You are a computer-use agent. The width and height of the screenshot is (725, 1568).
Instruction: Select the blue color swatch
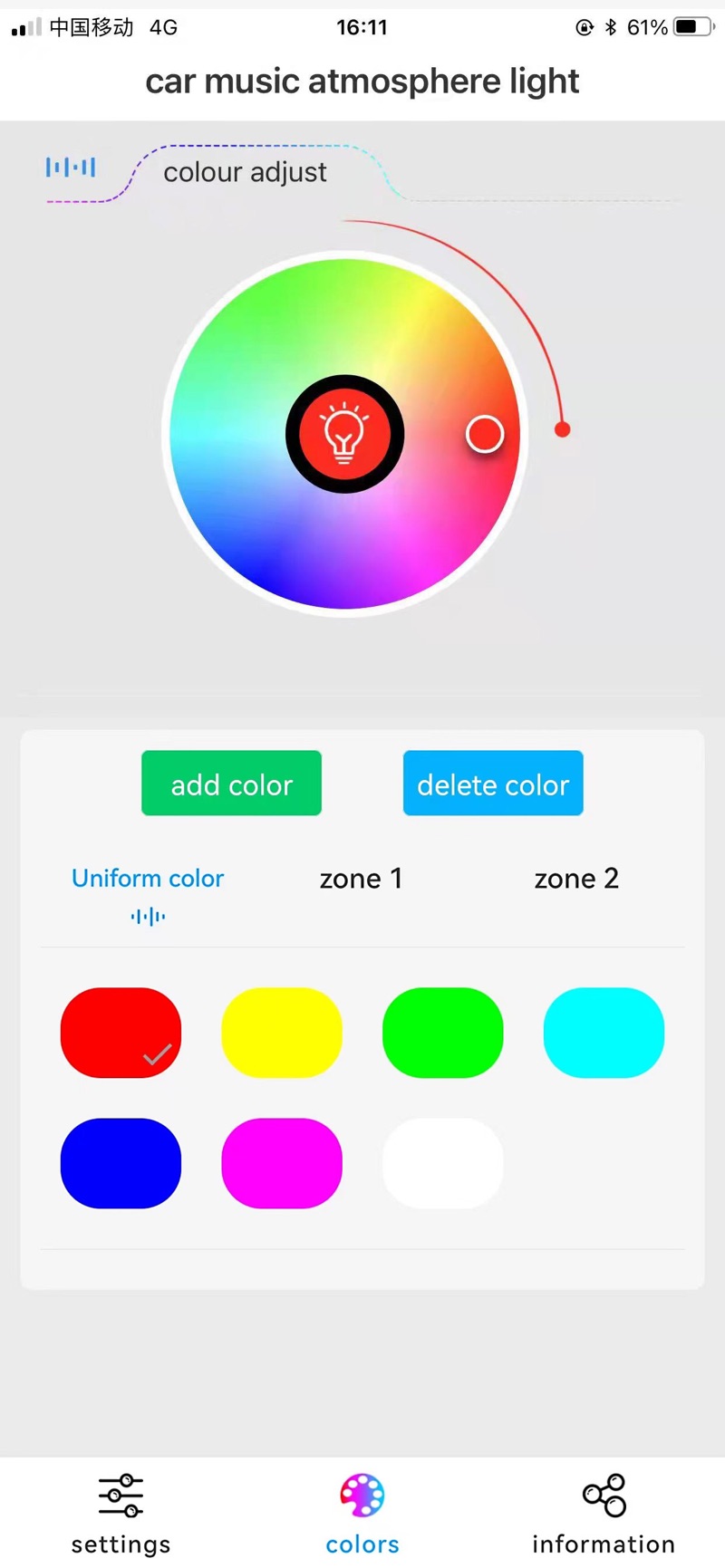(x=121, y=1163)
